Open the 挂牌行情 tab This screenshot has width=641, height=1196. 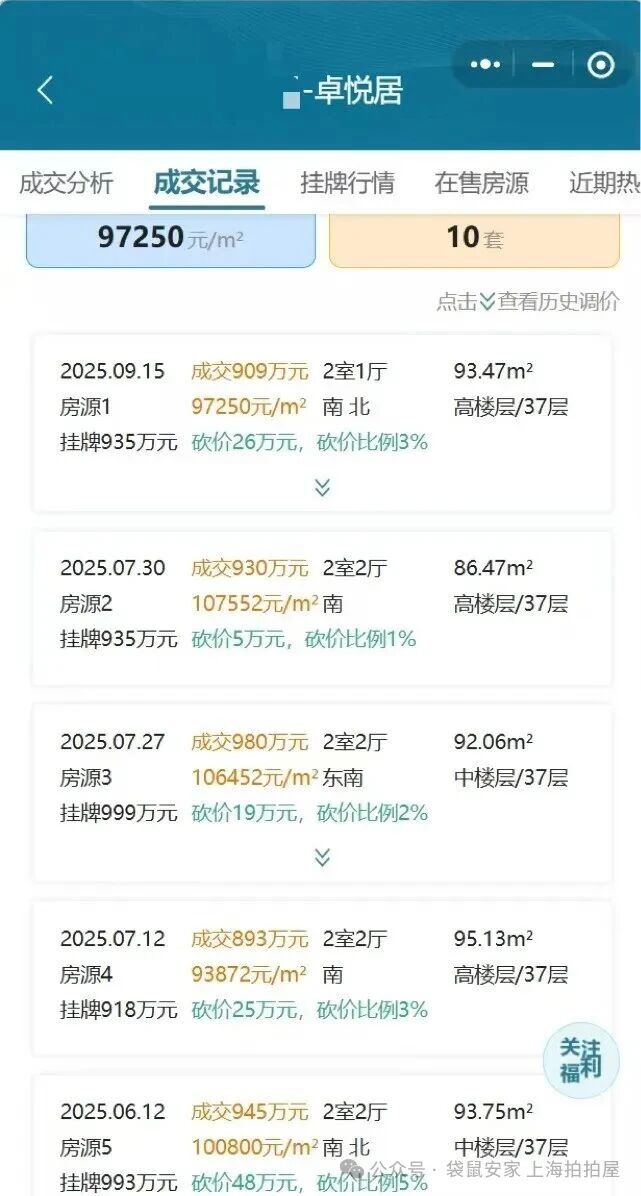pos(347,183)
